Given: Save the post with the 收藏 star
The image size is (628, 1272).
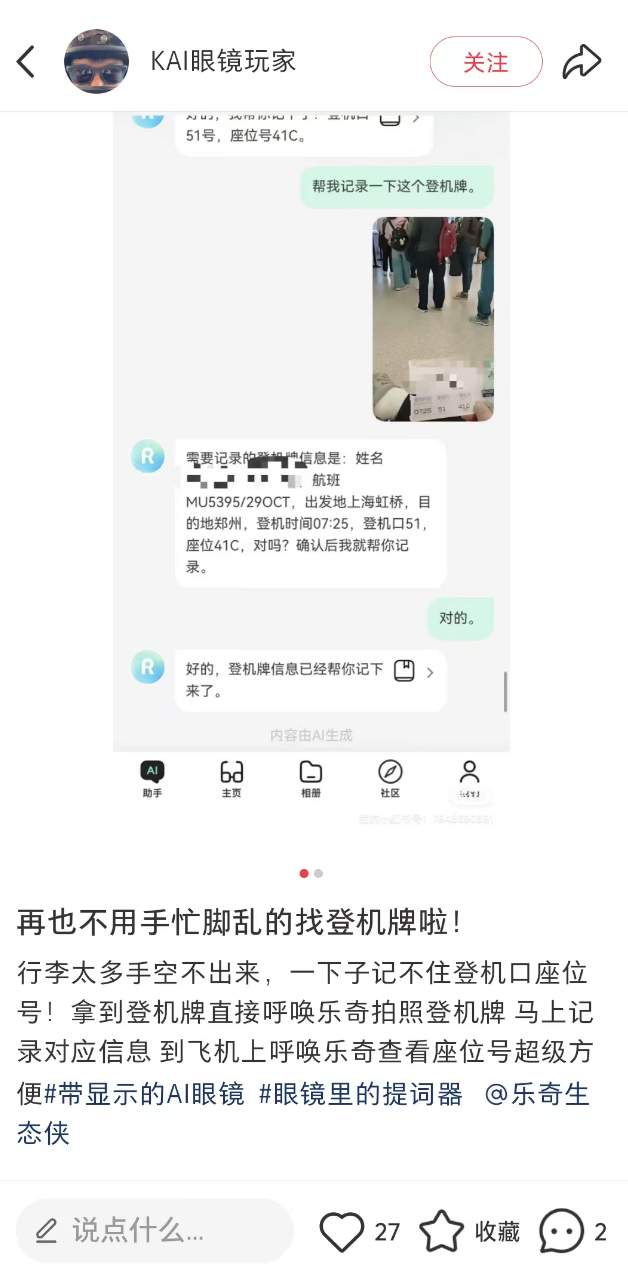Looking at the screenshot, I should pos(442,1232).
